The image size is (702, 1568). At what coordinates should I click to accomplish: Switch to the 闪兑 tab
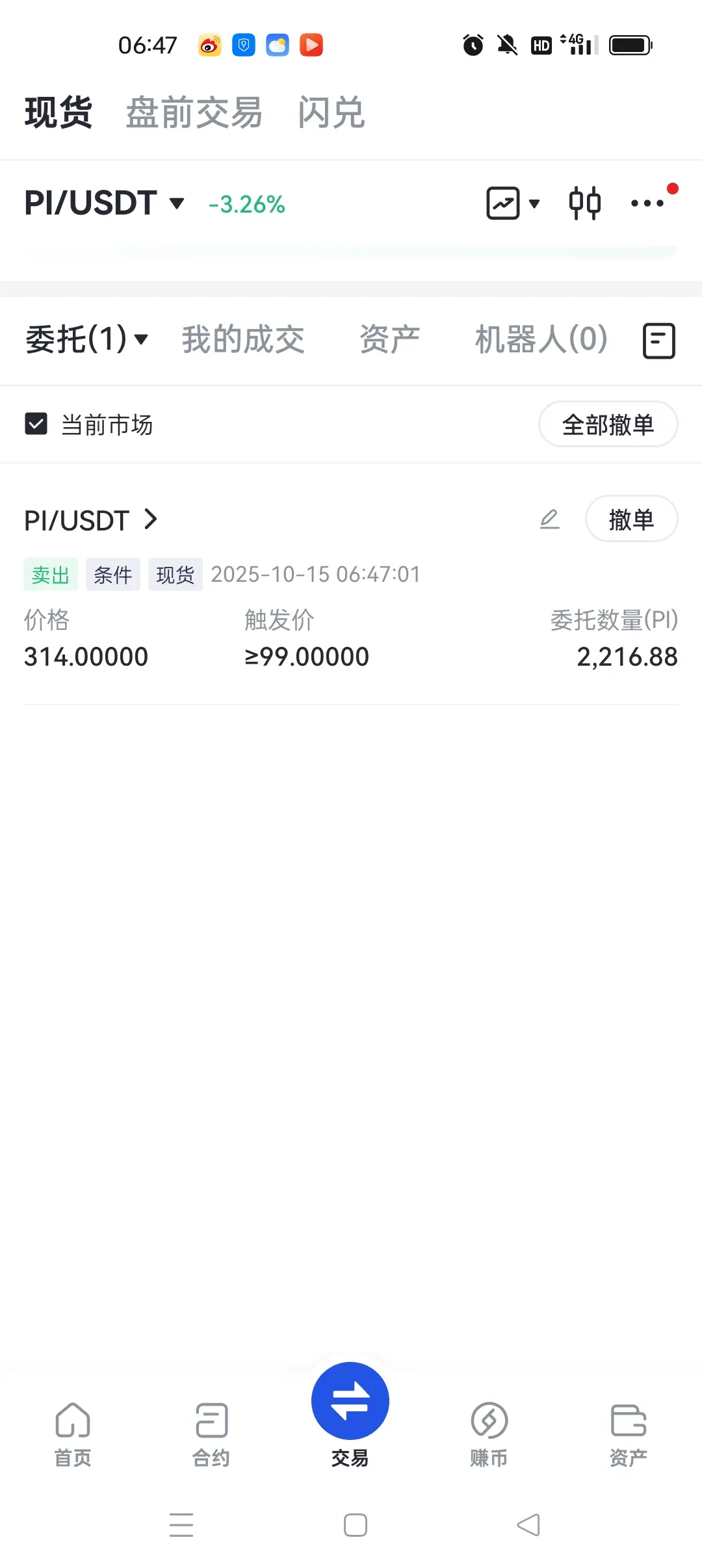click(x=331, y=112)
